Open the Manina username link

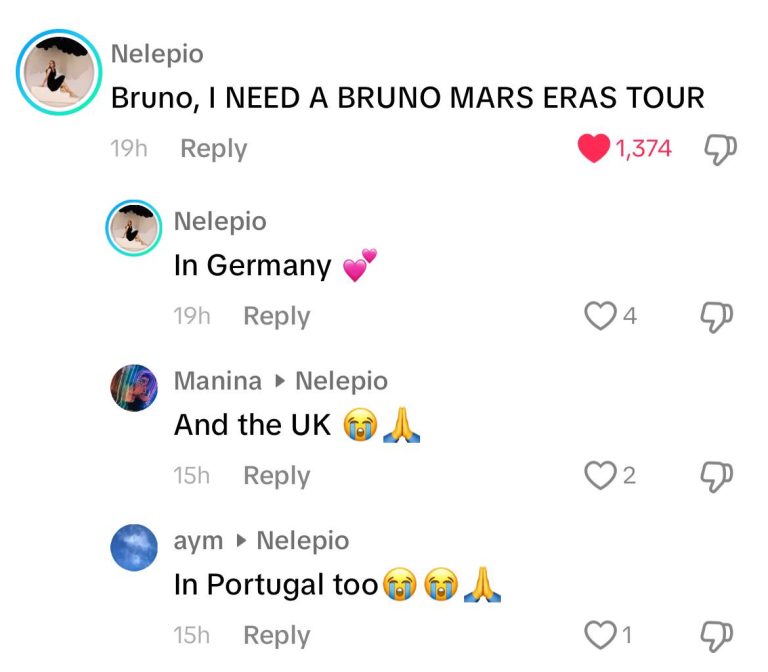217,381
